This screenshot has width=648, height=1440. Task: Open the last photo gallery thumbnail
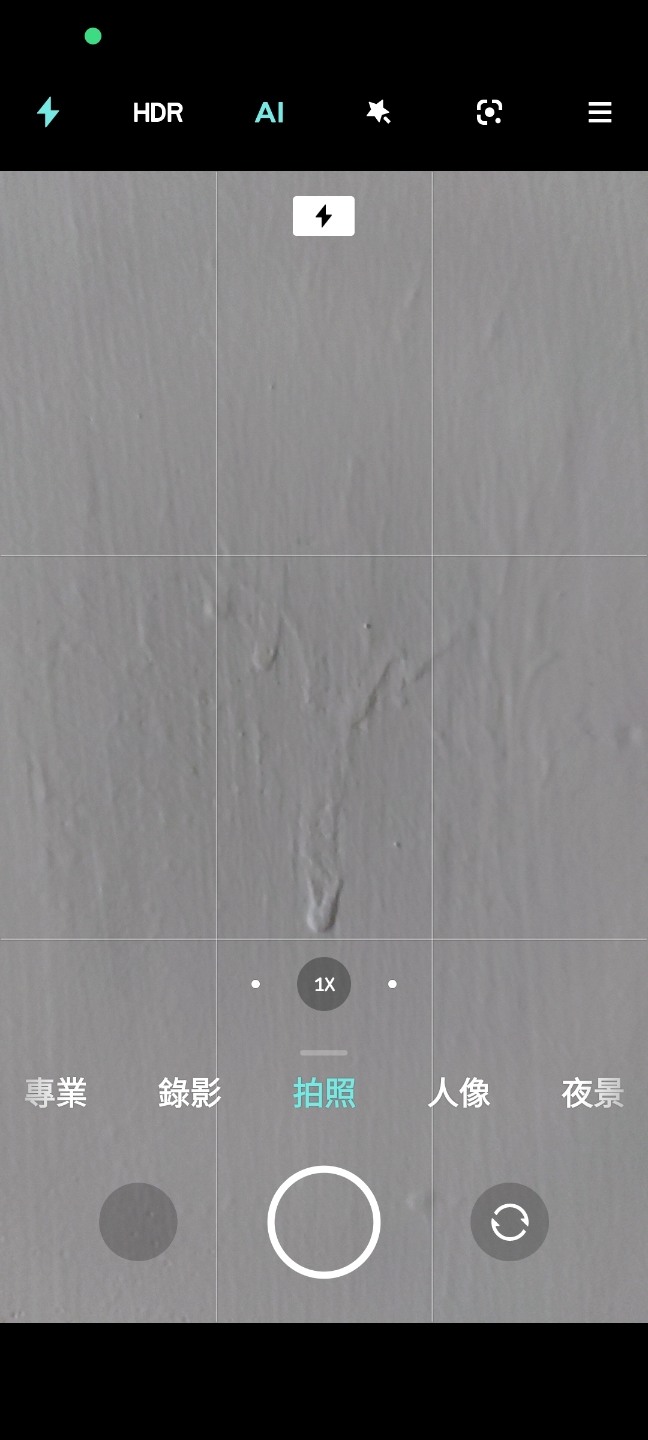[x=138, y=1222]
